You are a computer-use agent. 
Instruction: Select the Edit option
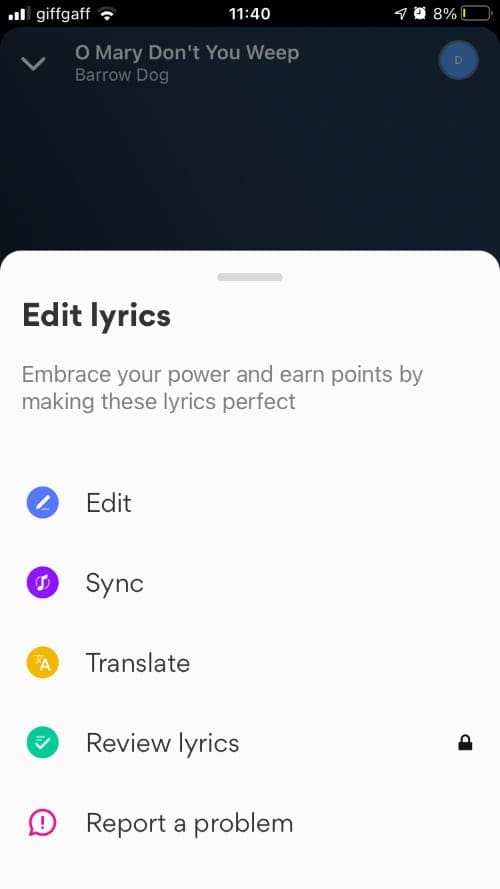click(250, 503)
